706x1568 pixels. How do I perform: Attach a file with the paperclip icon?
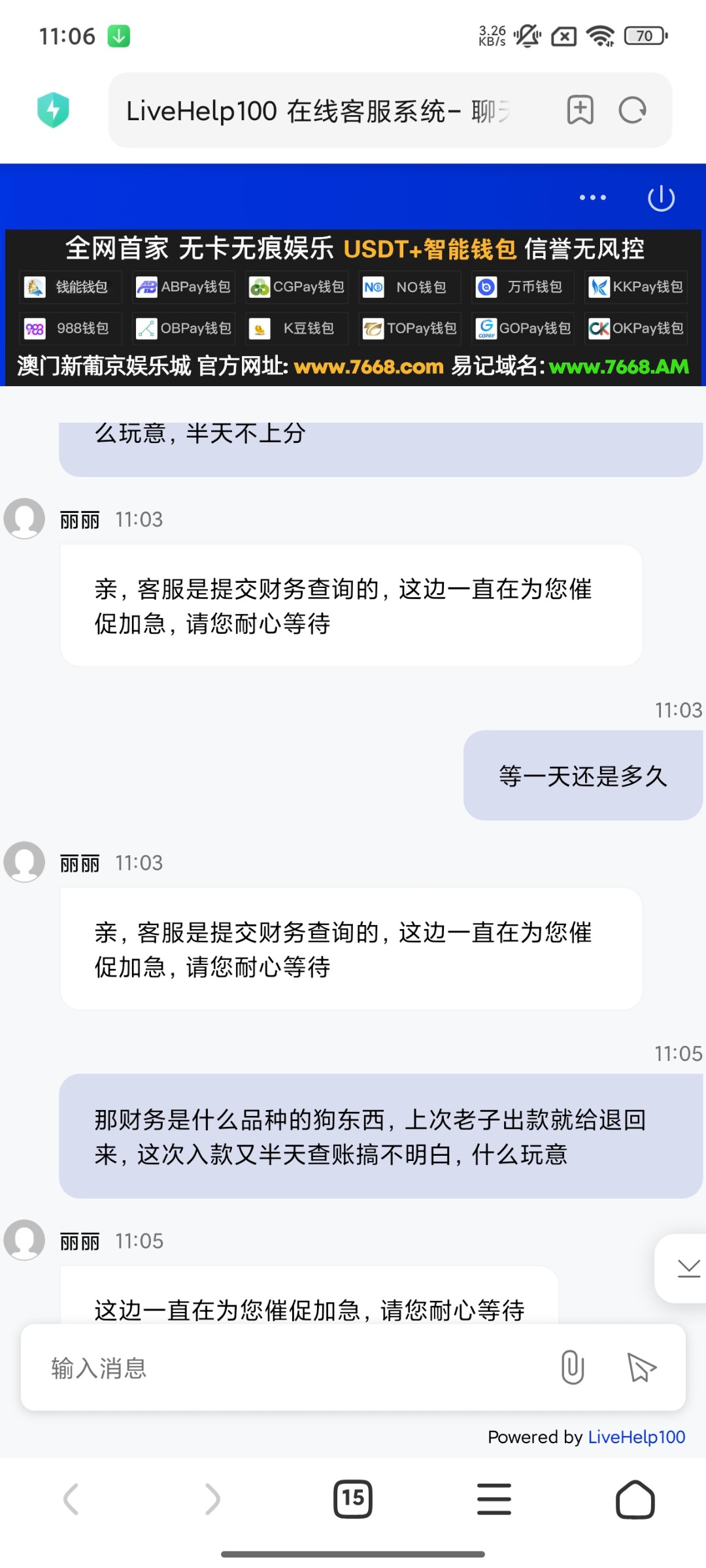click(572, 1367)
